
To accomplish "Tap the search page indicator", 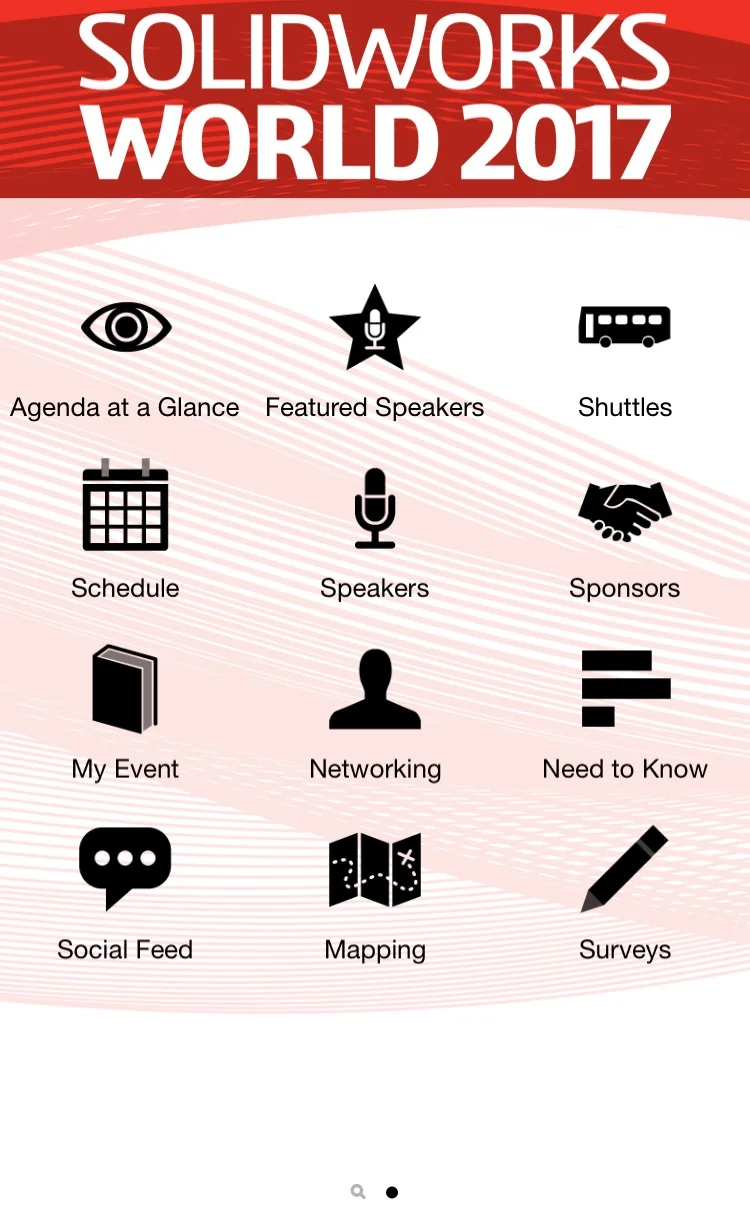I will [x=358, y=1192].
